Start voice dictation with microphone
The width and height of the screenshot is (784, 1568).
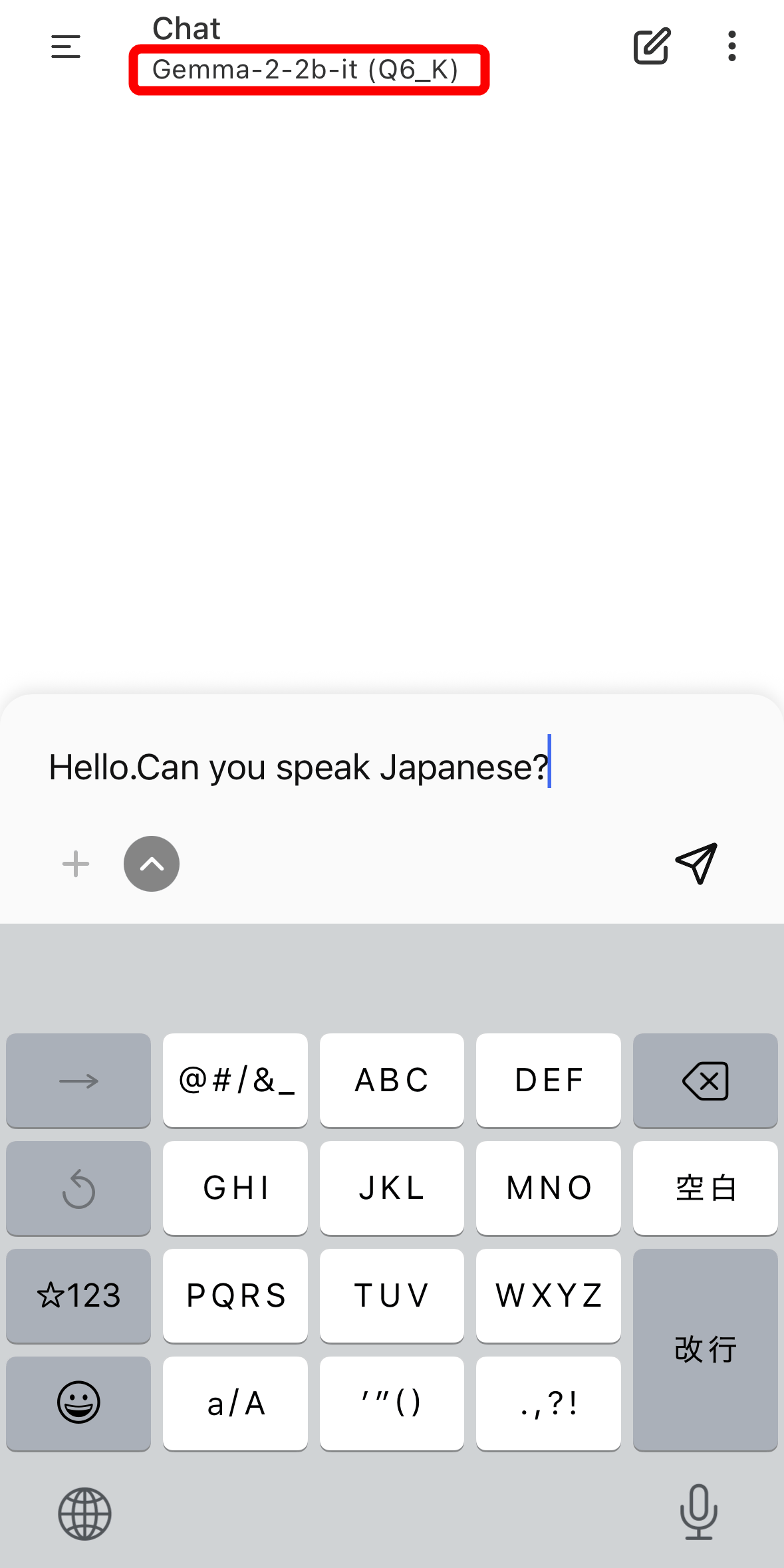[698, 1512]
